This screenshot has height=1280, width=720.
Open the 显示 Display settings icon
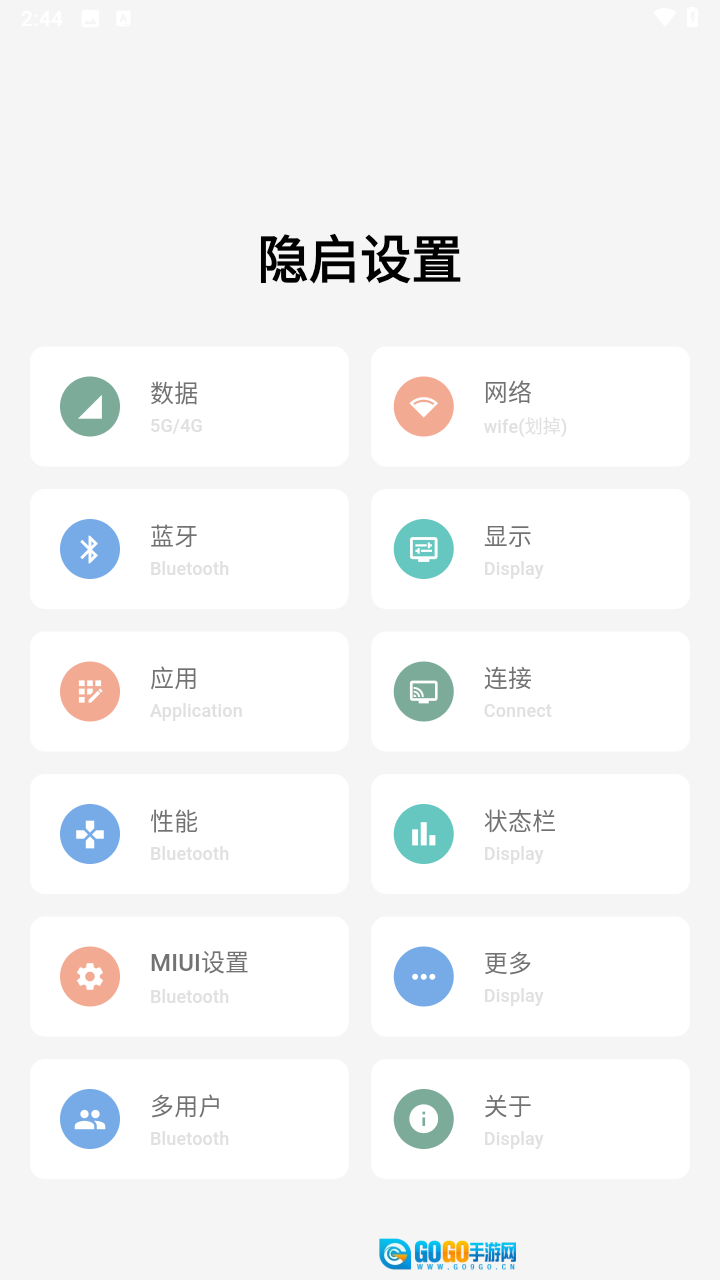pyautogui.click(x=424, y=549)
